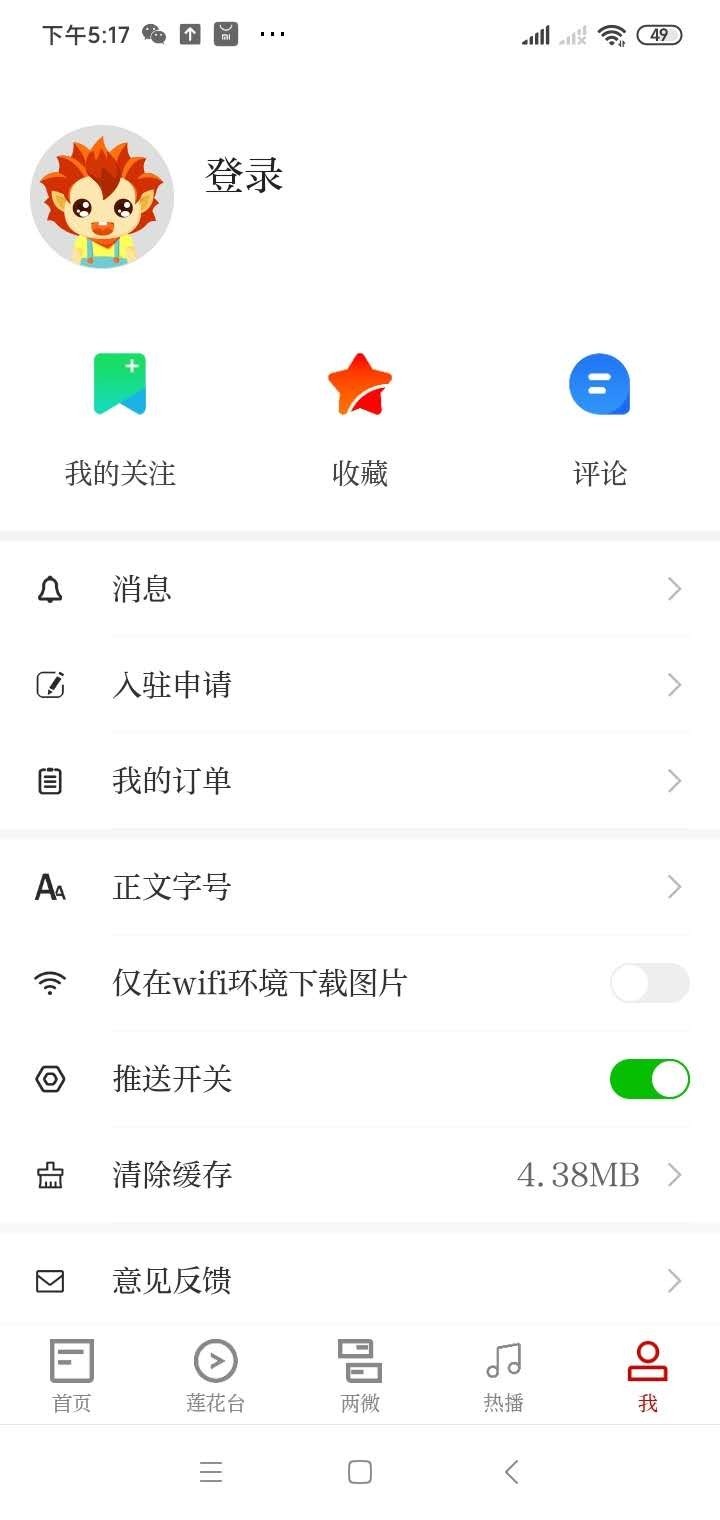Click the envelope icon beside 意见反馈
The height and width of the screenshot is (1520, 720).
pyautogui.click(x=50, y=1280)
